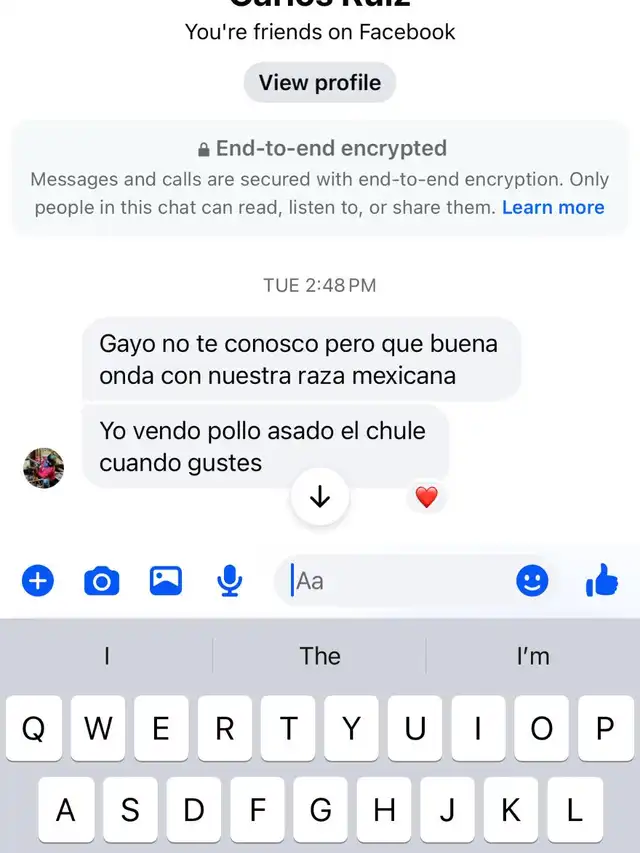640x853 pixels.
Task: Open Learn more about encryption
Action: tap(553, 208)
